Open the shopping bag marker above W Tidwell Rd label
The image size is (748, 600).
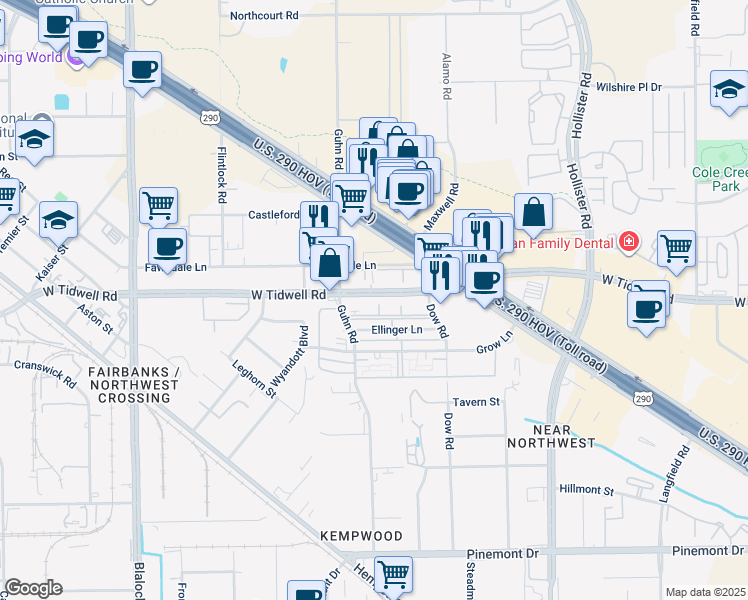click(329, 267)
